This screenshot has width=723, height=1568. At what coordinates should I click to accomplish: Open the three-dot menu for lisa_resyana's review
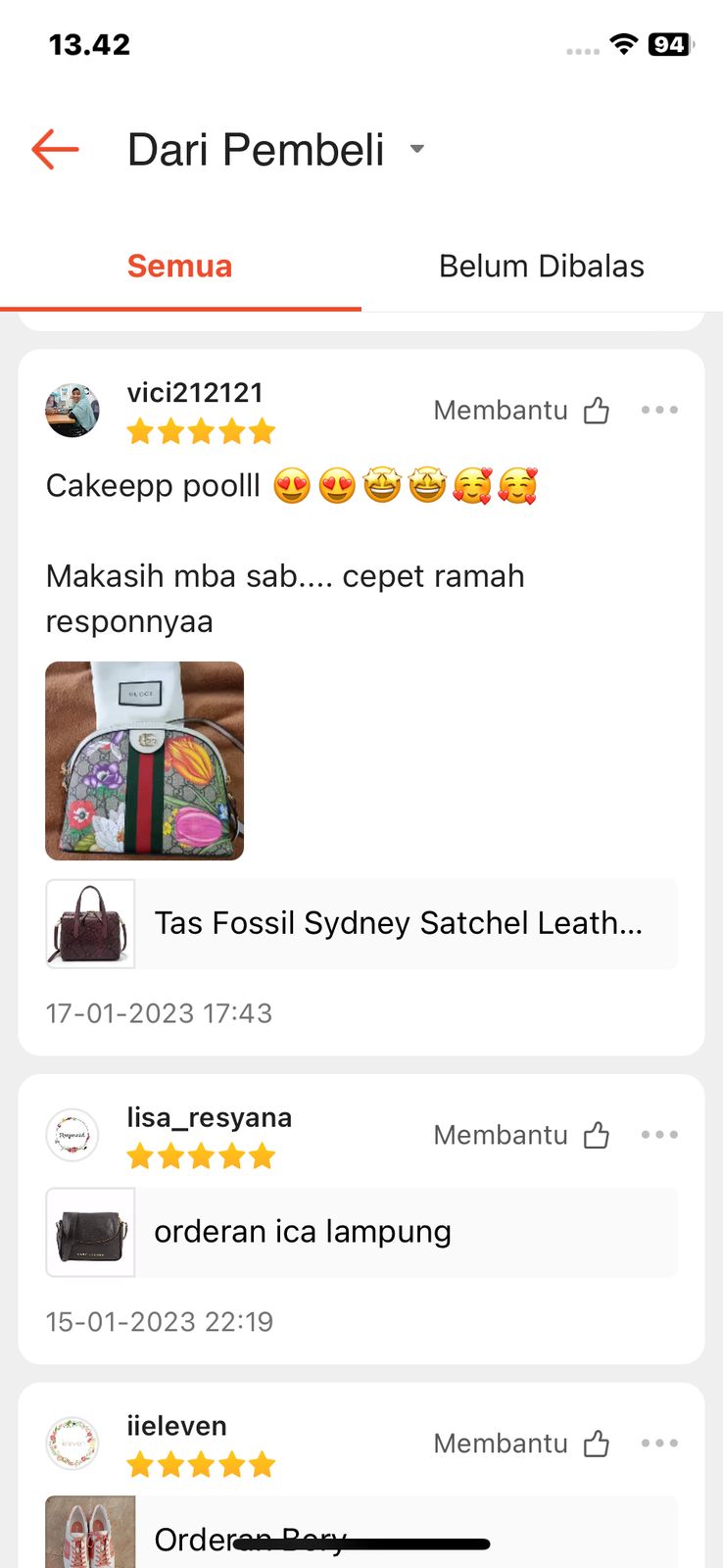click(x=659, y=1135)
